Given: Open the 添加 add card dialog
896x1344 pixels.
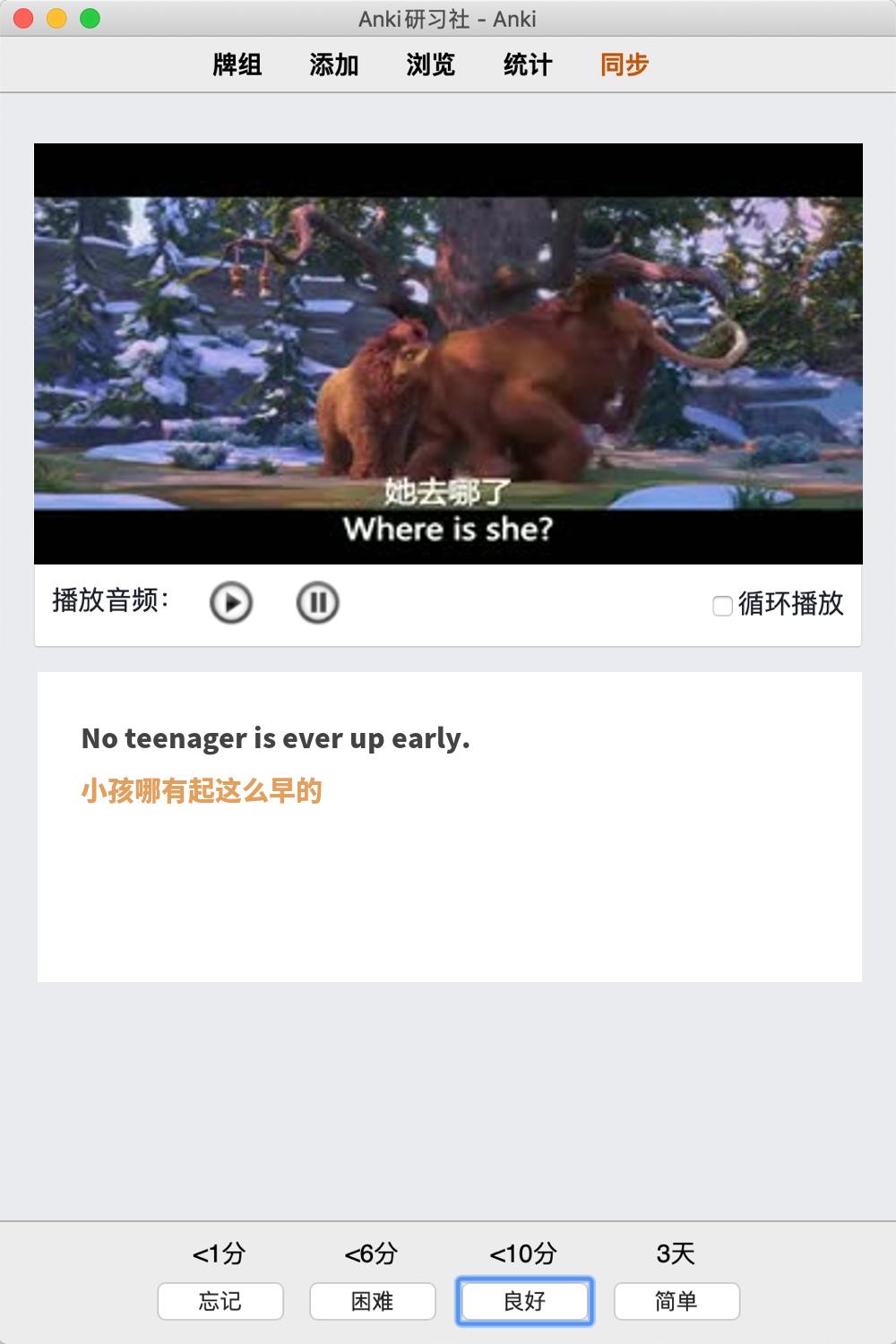Looking at the screenshot, I should click(334, 65).
